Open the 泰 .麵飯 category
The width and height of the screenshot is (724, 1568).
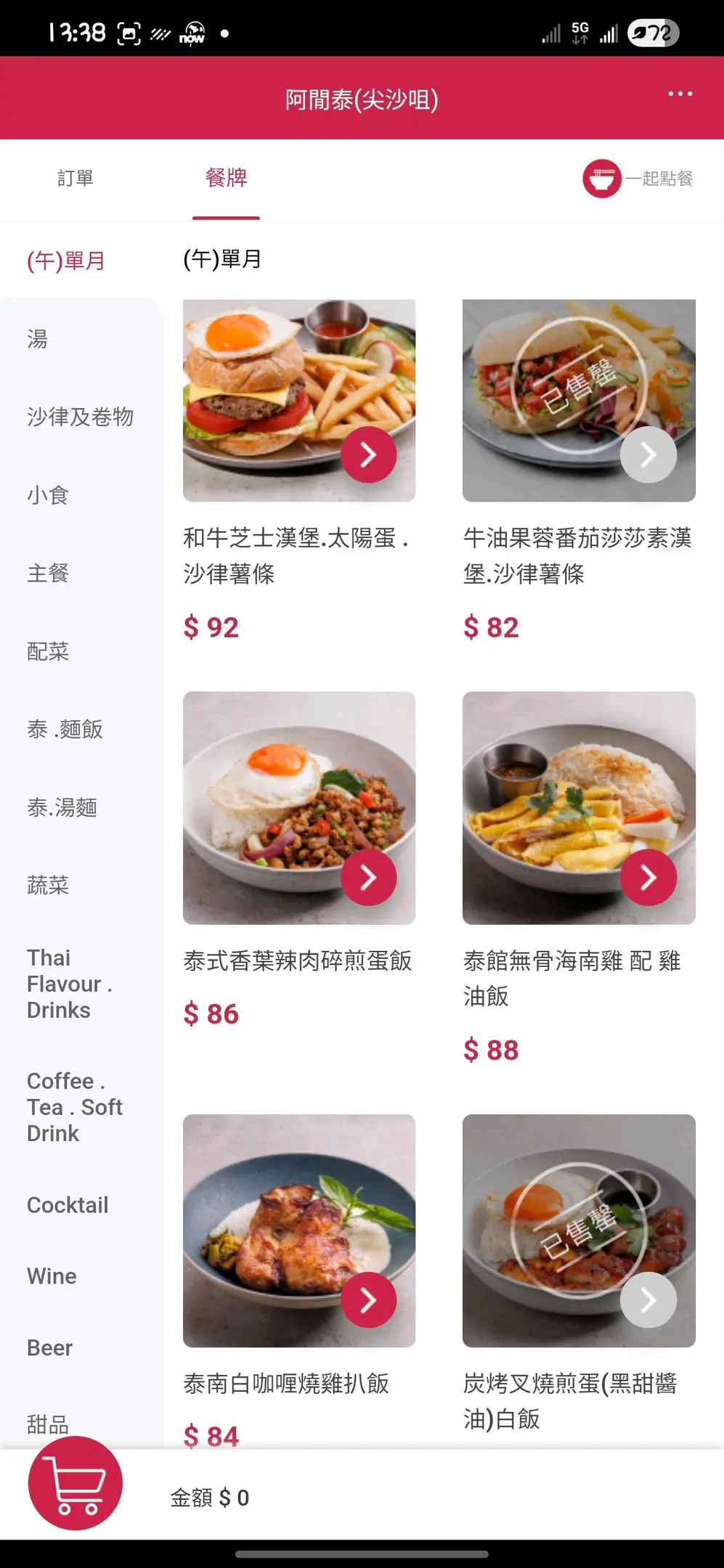point(65,730)
